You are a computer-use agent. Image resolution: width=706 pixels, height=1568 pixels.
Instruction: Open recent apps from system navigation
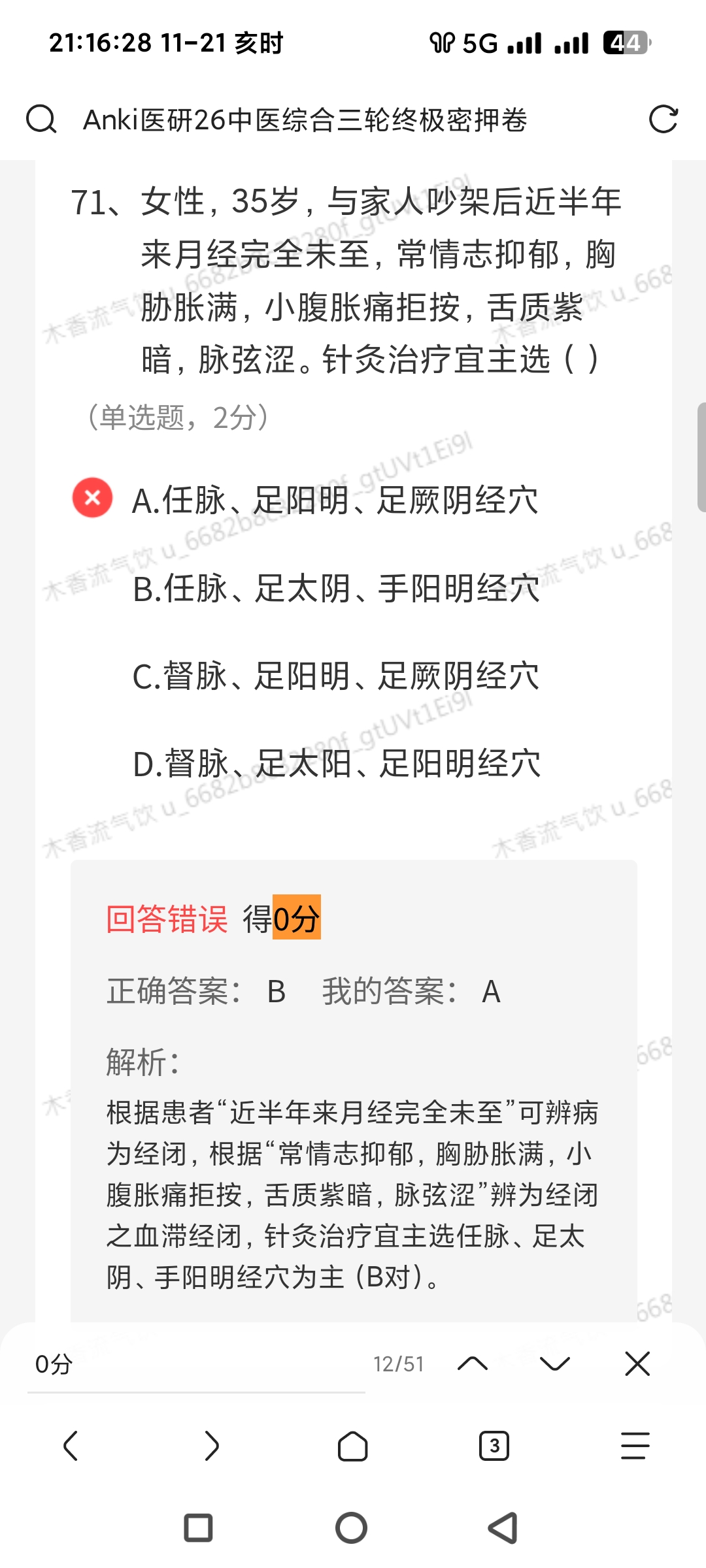tap(199, 1528)
